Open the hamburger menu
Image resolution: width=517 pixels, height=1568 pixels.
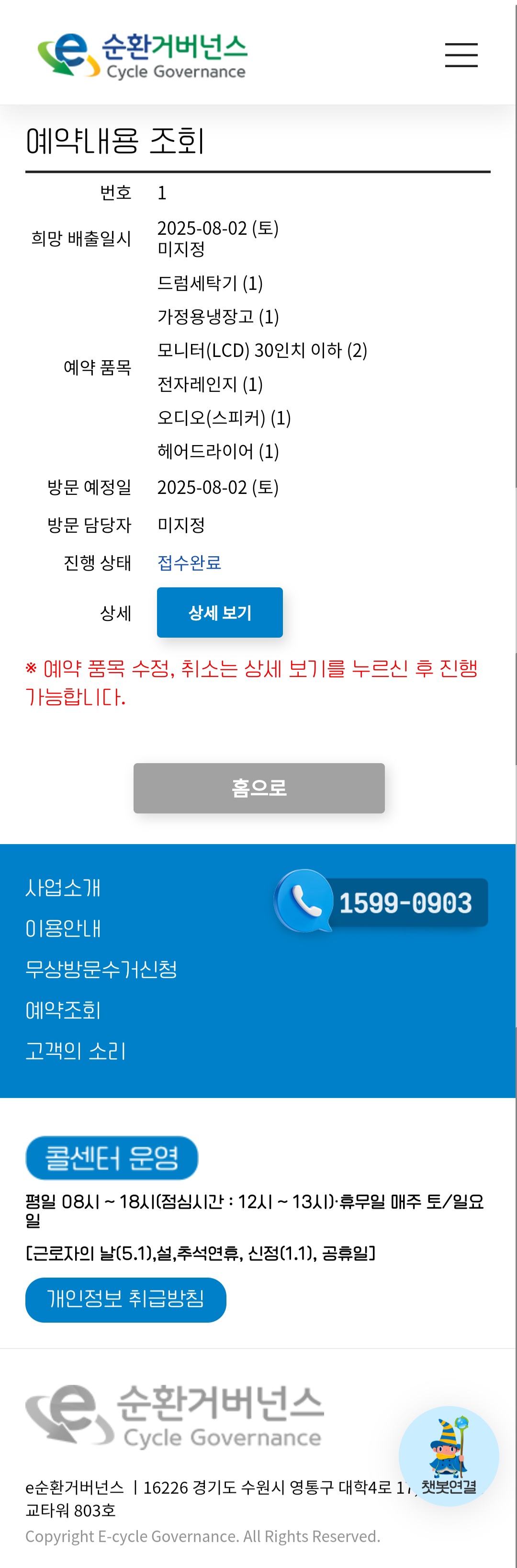[x=461, y=55]
